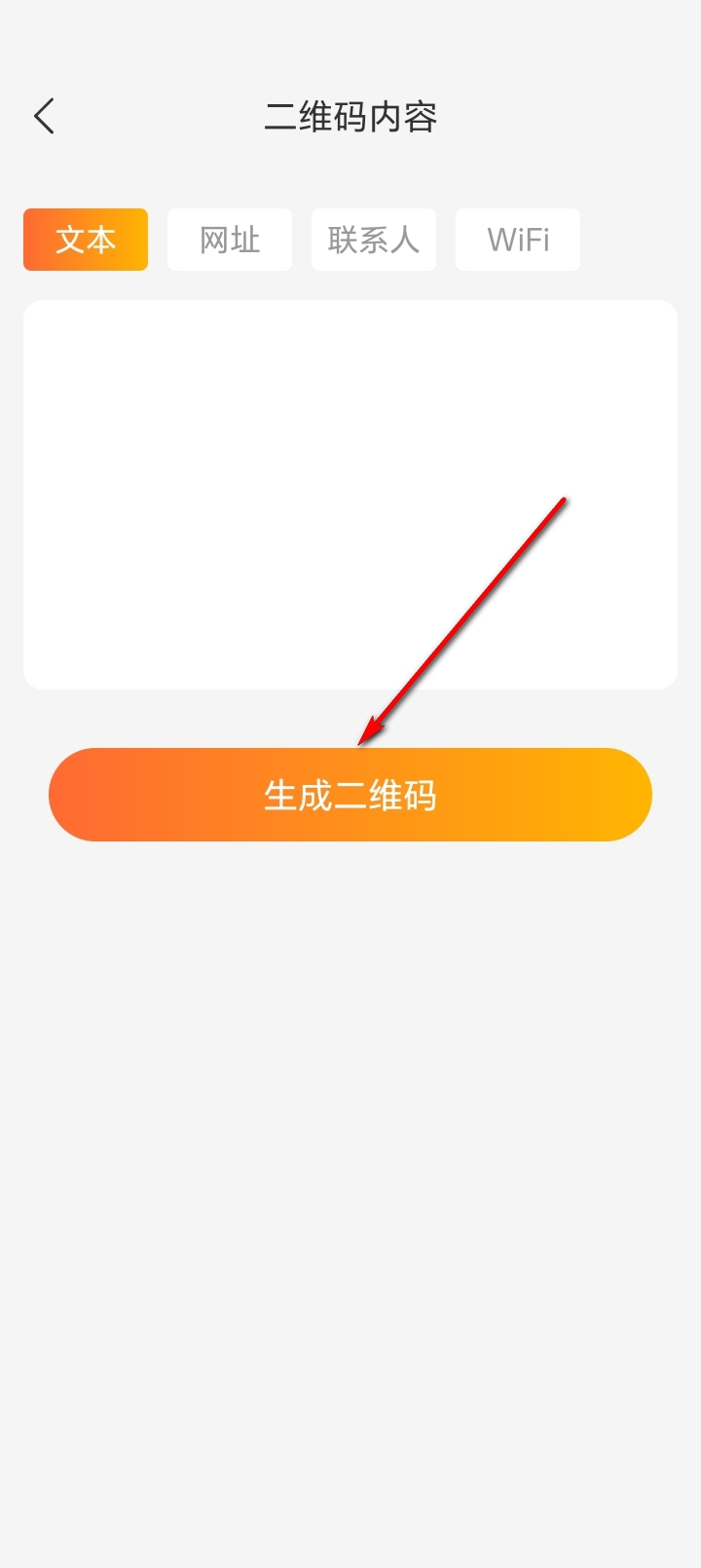Switch to the 网址 tab
The image size is (701, 1568).
point(230,240)
